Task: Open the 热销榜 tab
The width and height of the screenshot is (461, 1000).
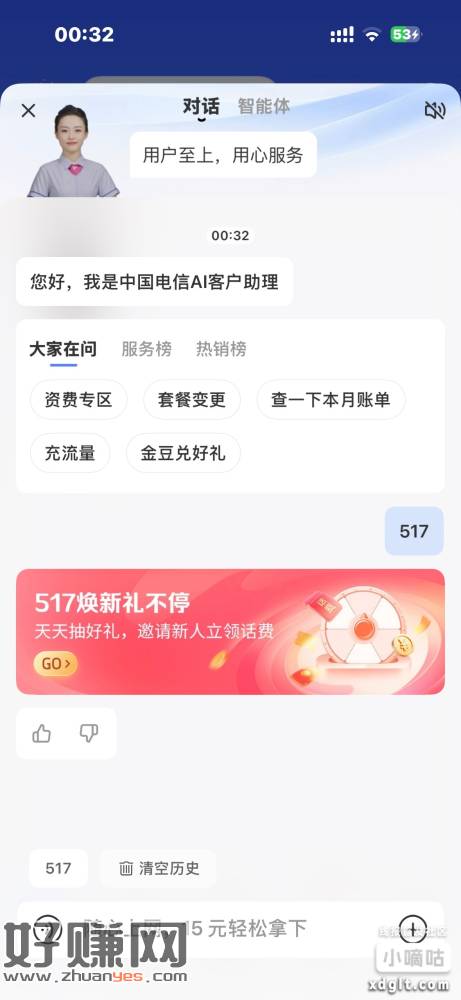Action: pyautogui.click(x=221, y=349)
